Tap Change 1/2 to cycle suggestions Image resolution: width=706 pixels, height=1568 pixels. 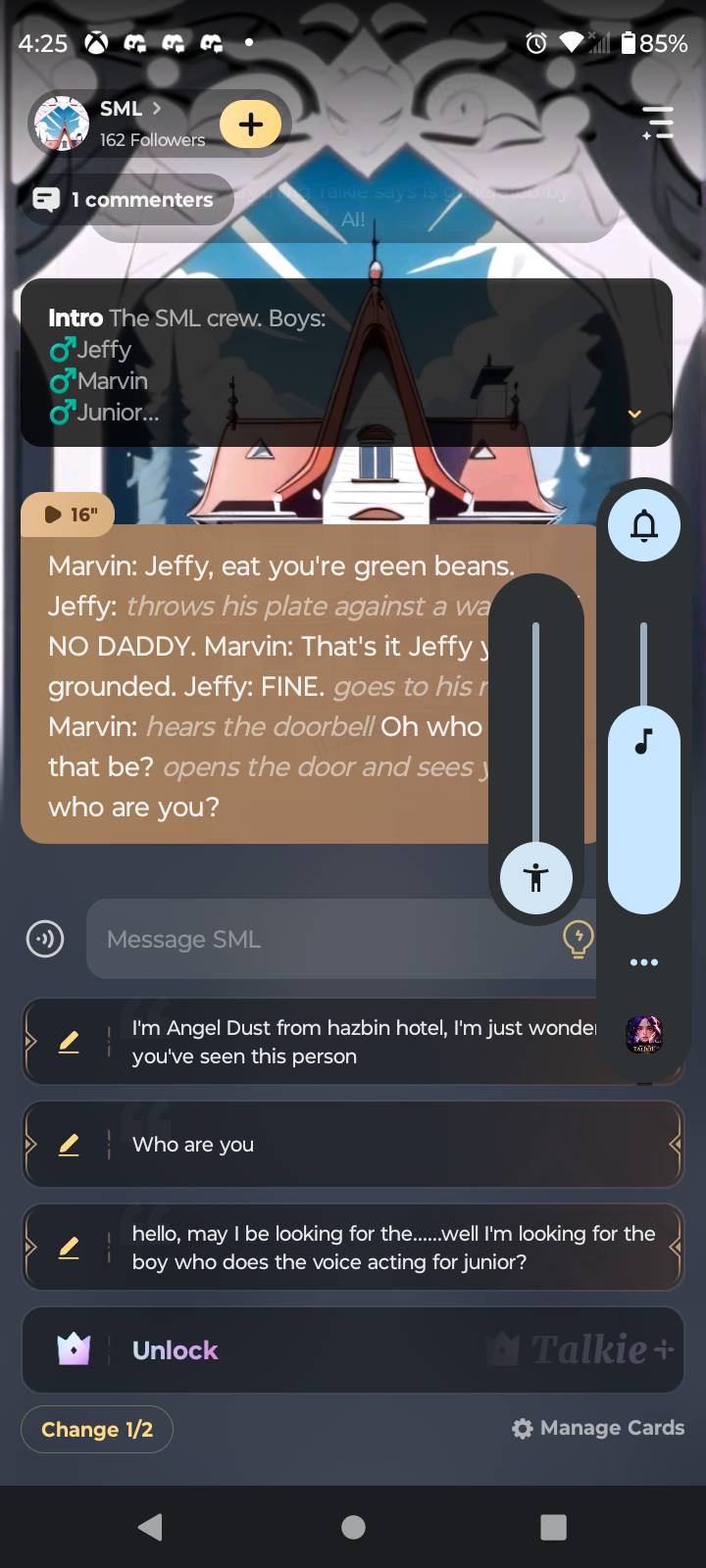tap(97, 1430)
